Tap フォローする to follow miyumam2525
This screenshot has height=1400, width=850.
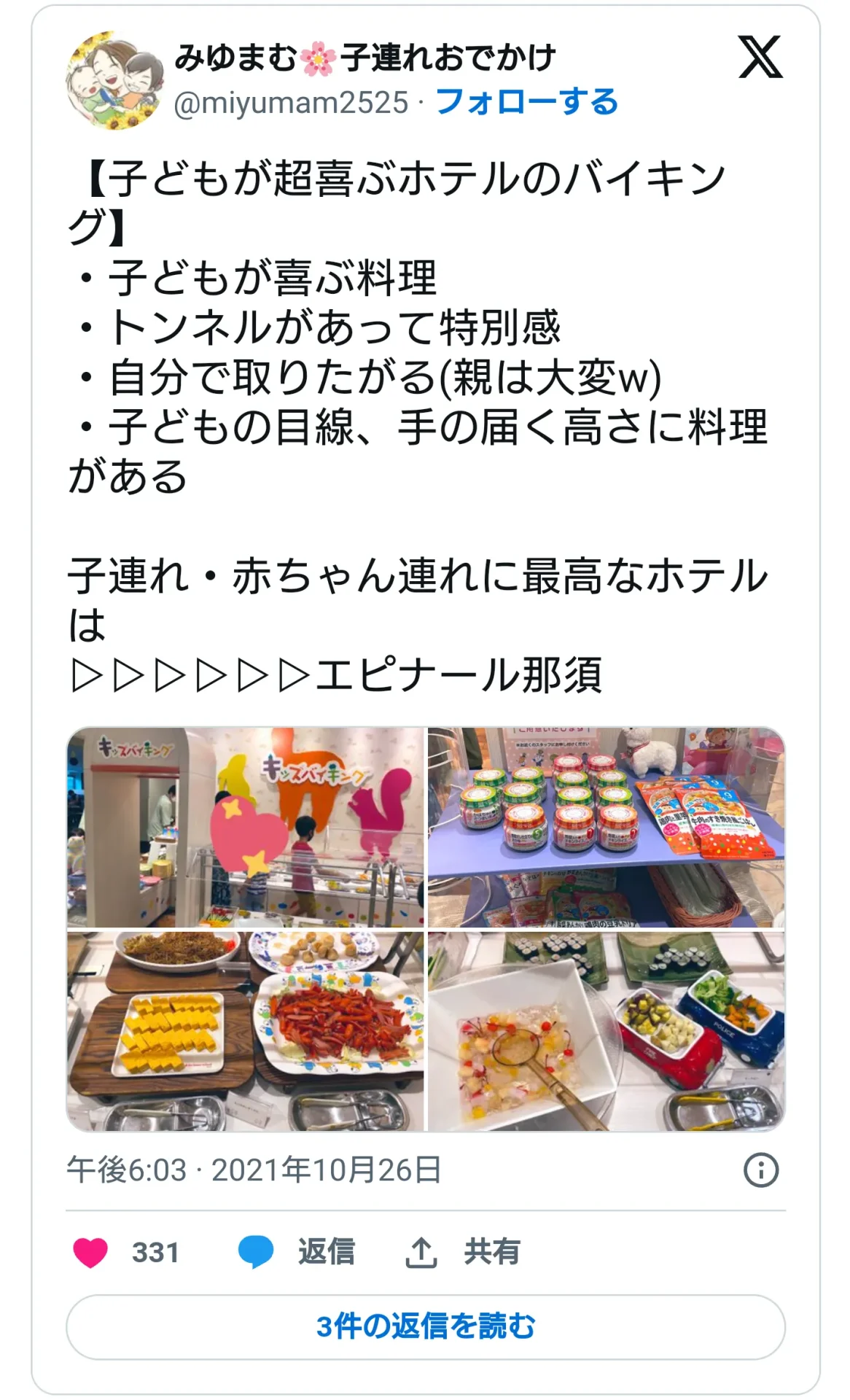pos(526,102)
